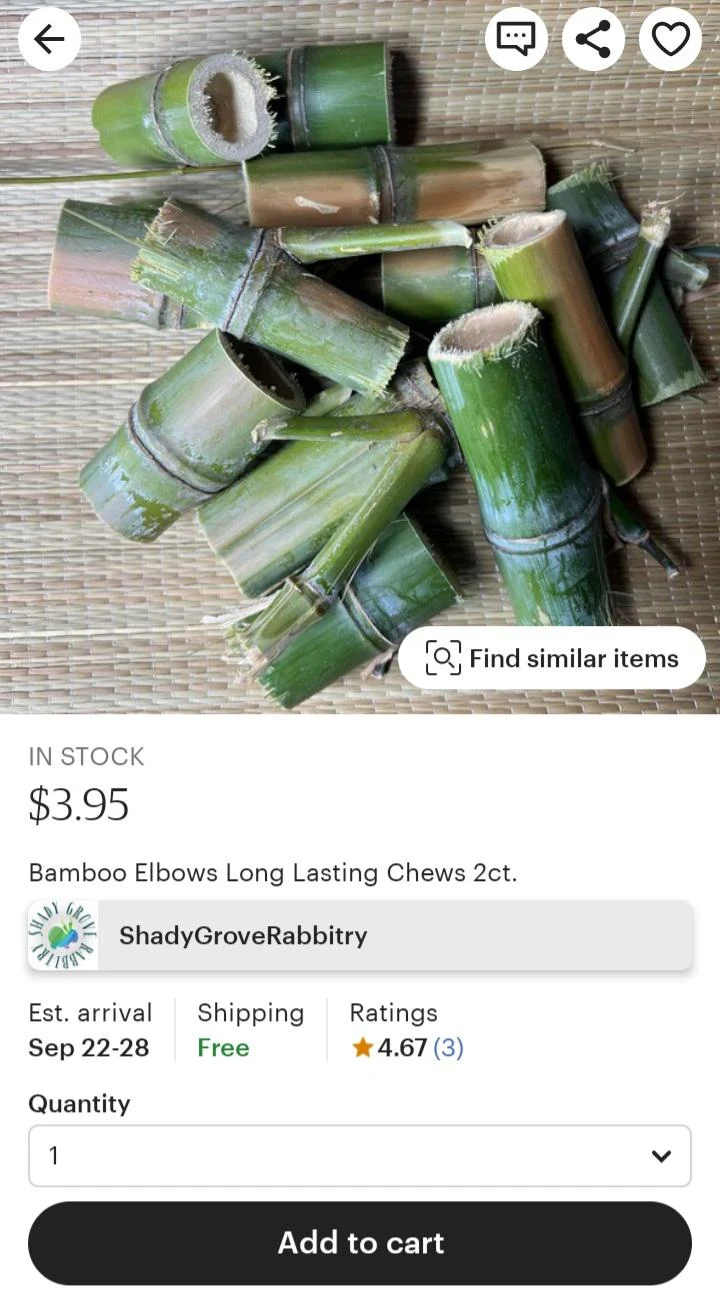Add the bamboo chews to cart

tap(360, 1243)
